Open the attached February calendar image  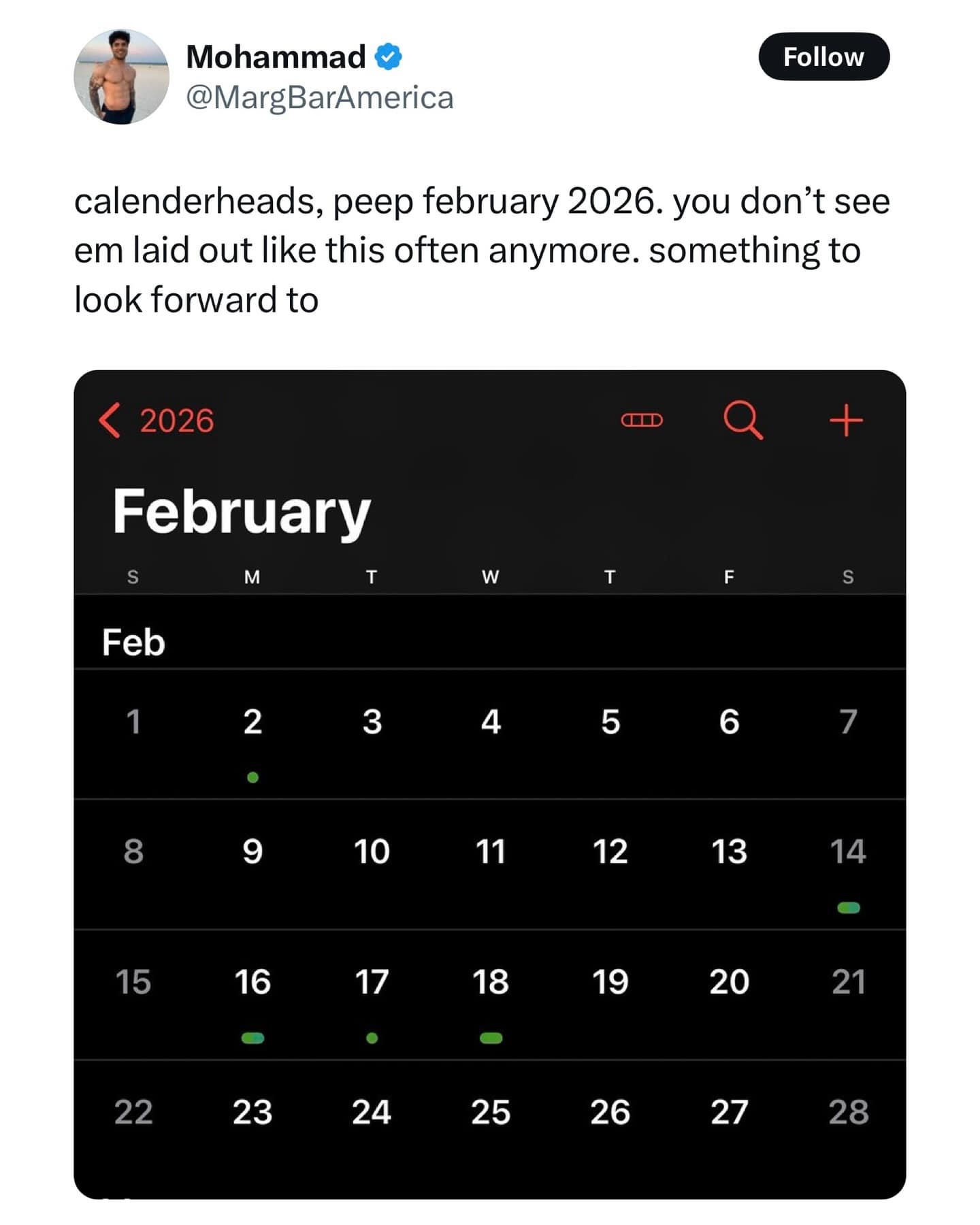pyautogui.click(x=489, y=783)
